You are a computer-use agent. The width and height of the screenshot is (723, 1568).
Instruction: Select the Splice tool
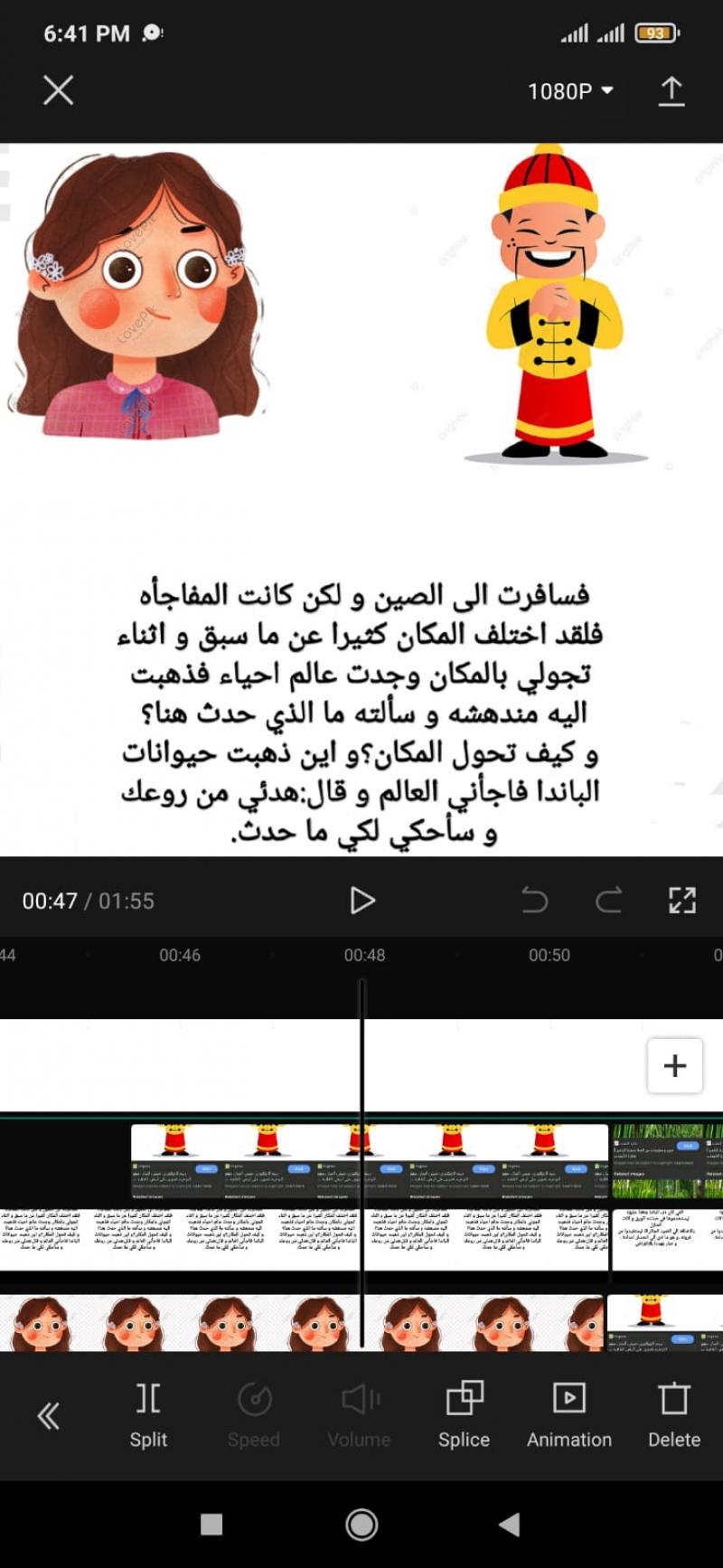[x=464, y=1416]
